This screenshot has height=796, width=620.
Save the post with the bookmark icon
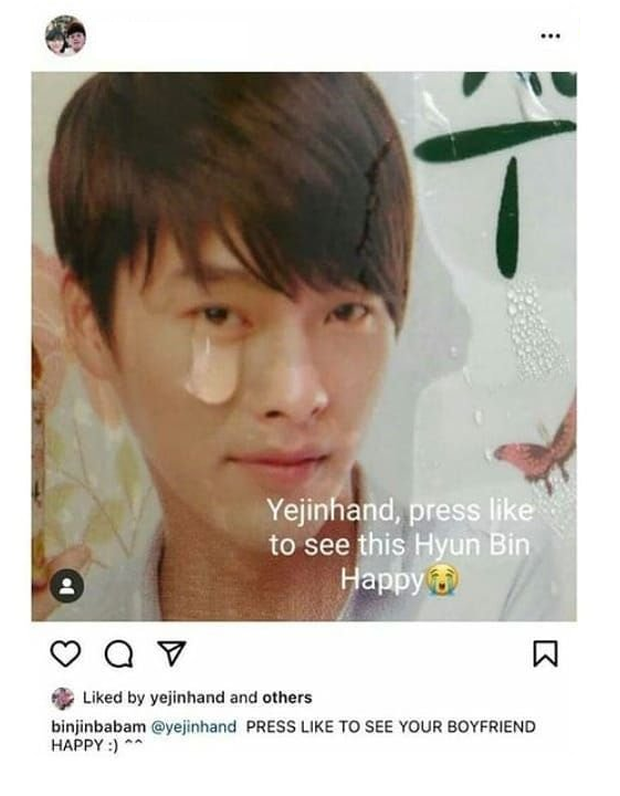[x=546, y=654]
